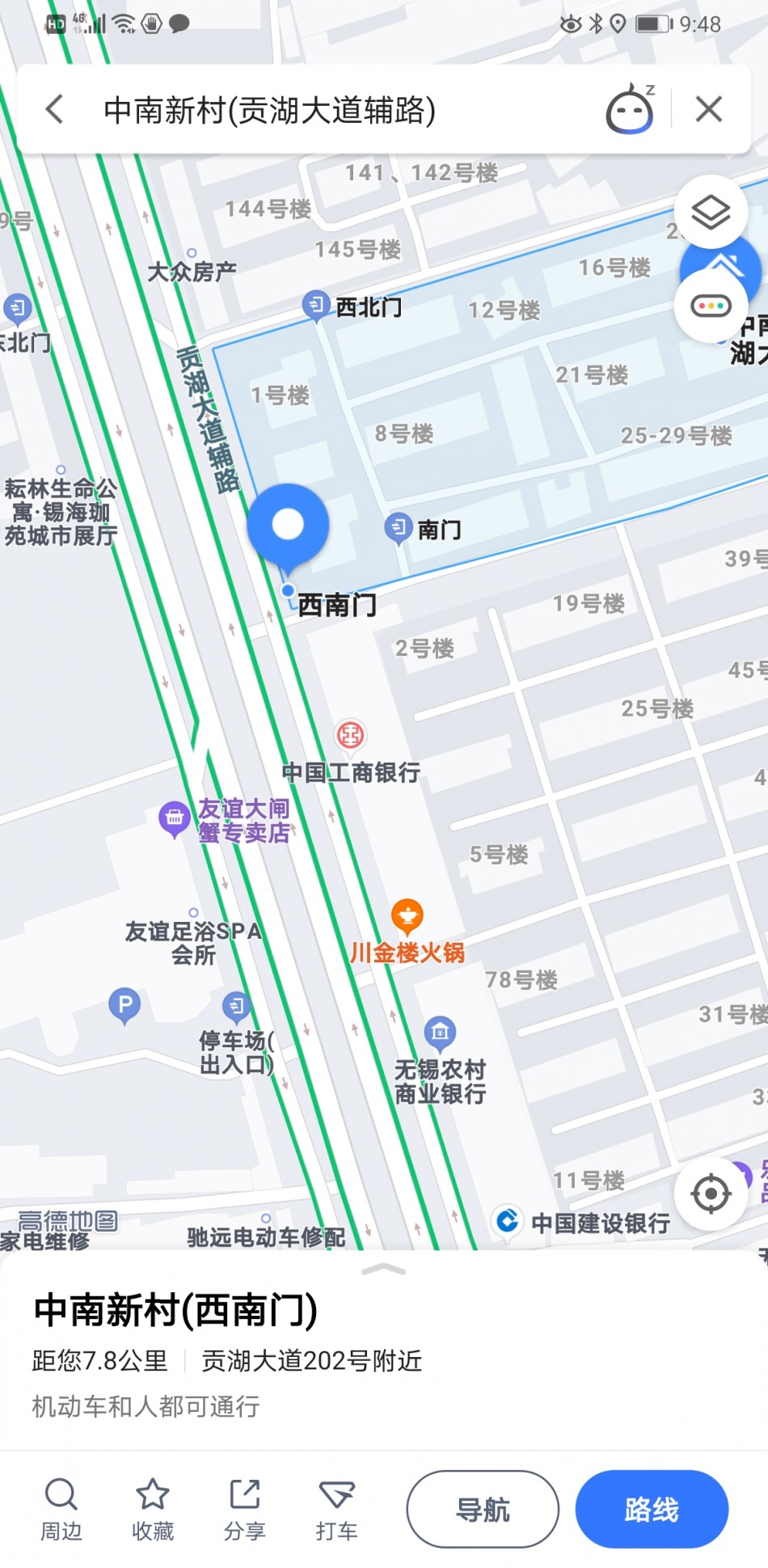This screenshot has height=1568, width=768.
Task: Select the 南门 gate marker
Action: click(399, 529)
